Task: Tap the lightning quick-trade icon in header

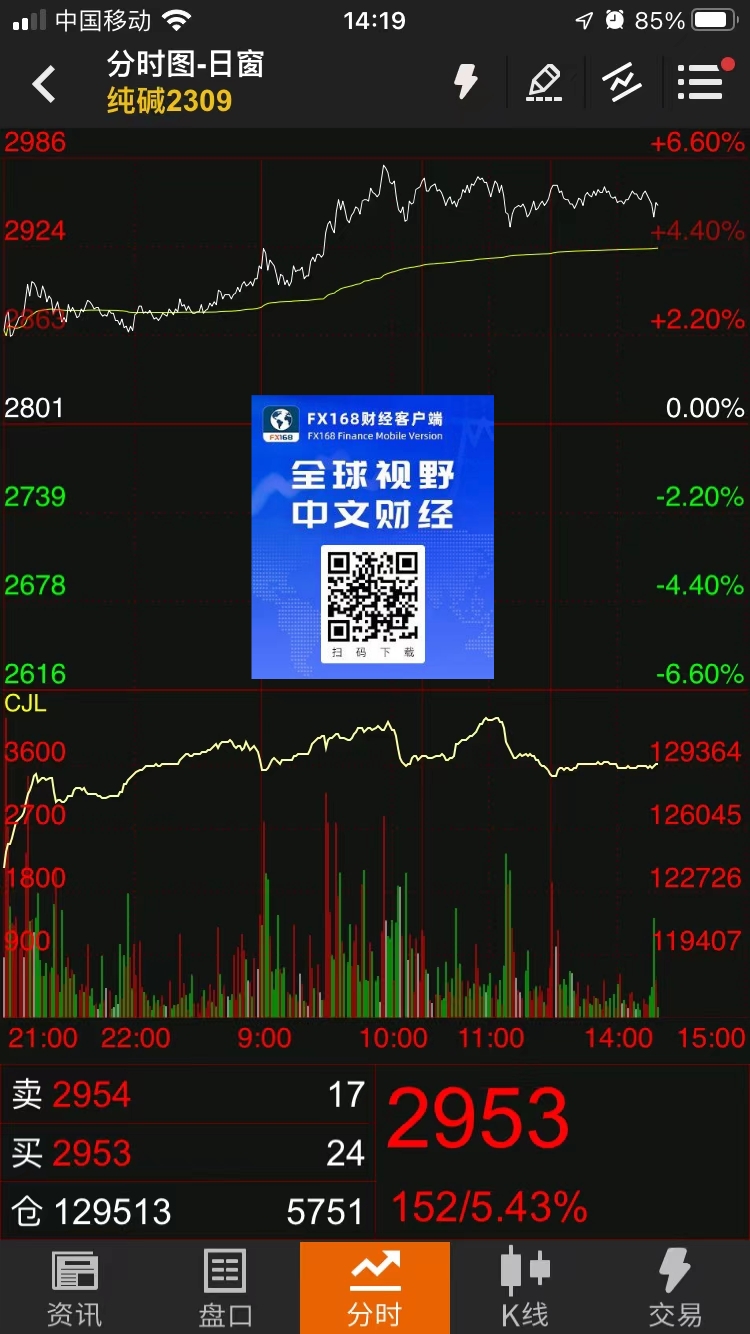Action: click(x=466, y=81)
